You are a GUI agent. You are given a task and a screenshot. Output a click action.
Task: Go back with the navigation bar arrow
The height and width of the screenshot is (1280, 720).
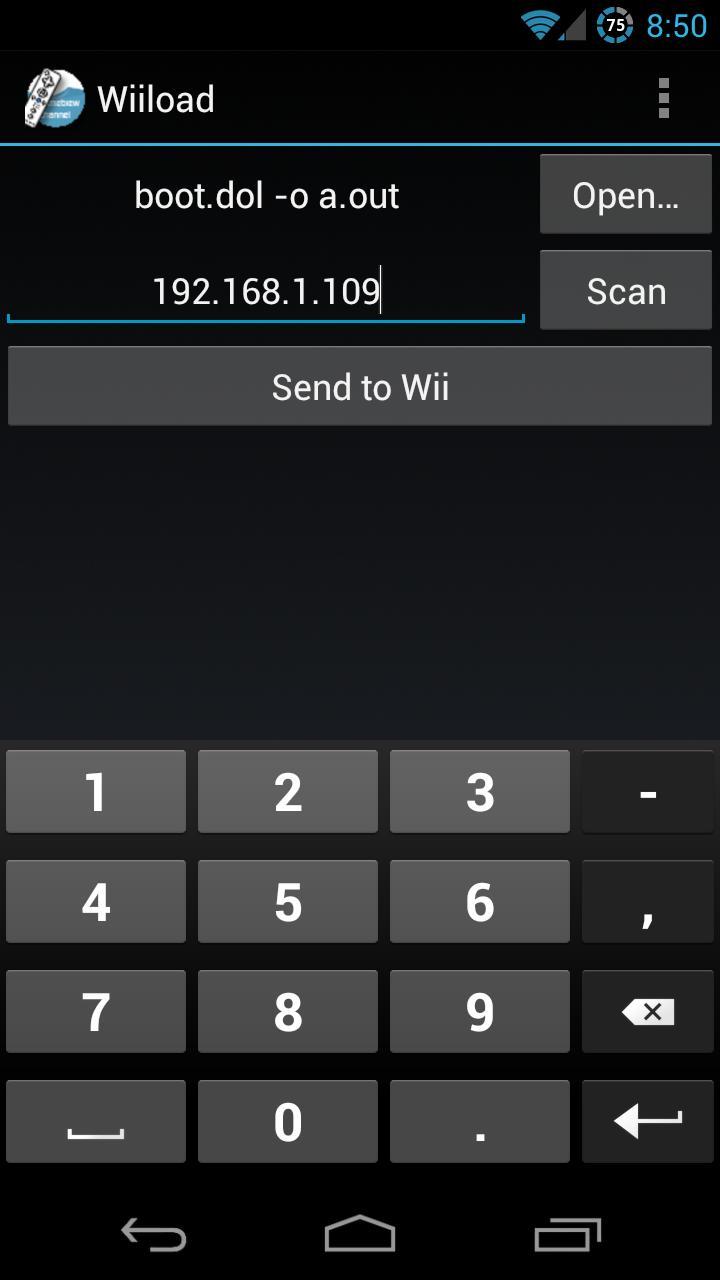click(153, 1235)
